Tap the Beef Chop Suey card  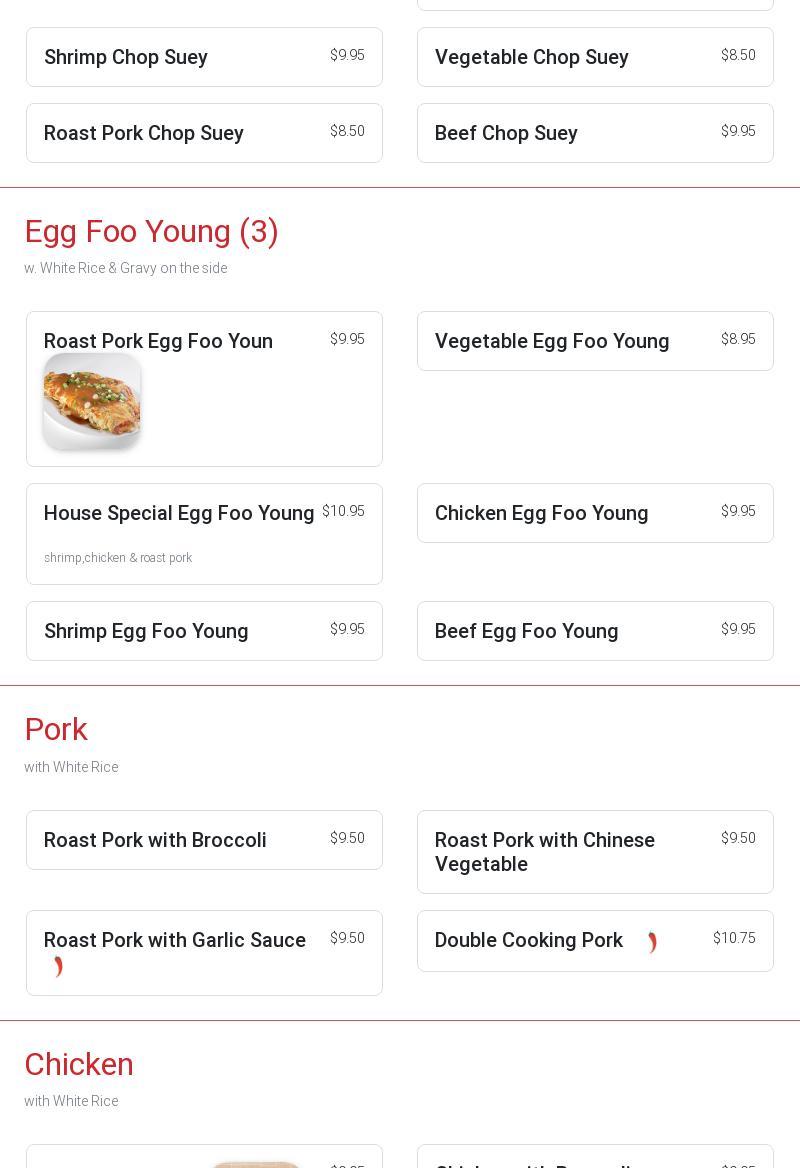[595, 133]
